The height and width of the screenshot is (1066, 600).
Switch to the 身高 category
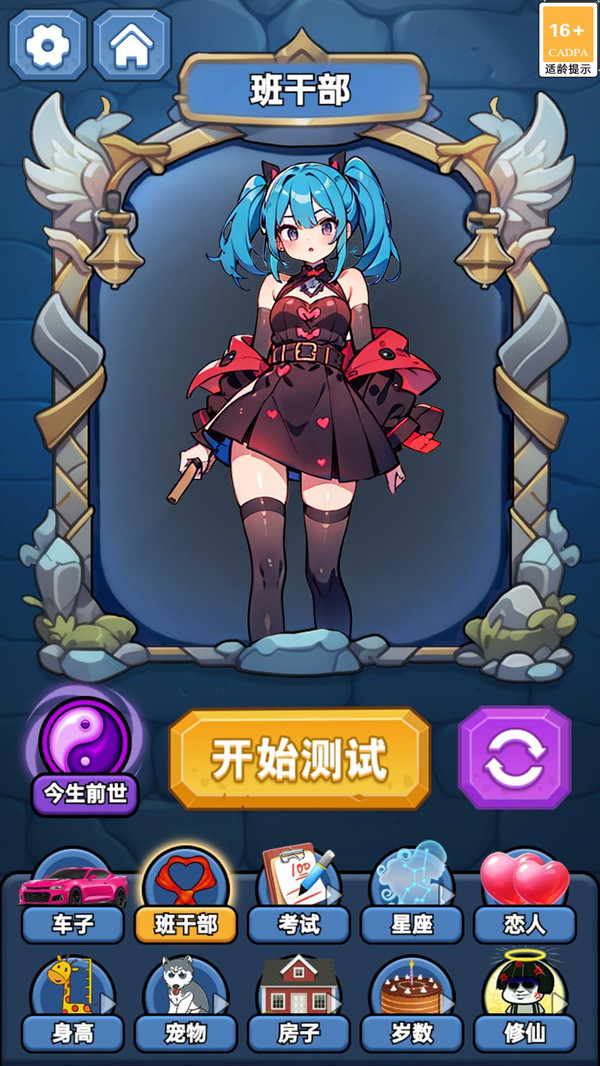(x=73, y=1005)
